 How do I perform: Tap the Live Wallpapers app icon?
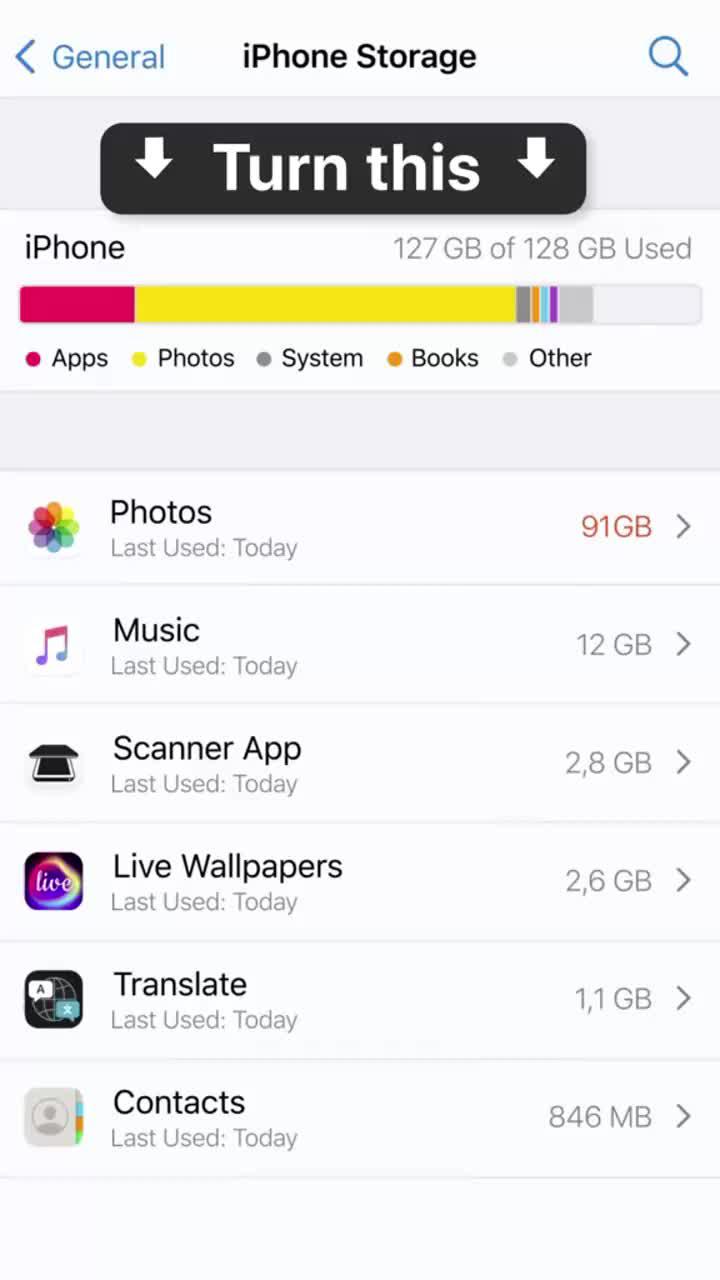[x=53, y=881]
